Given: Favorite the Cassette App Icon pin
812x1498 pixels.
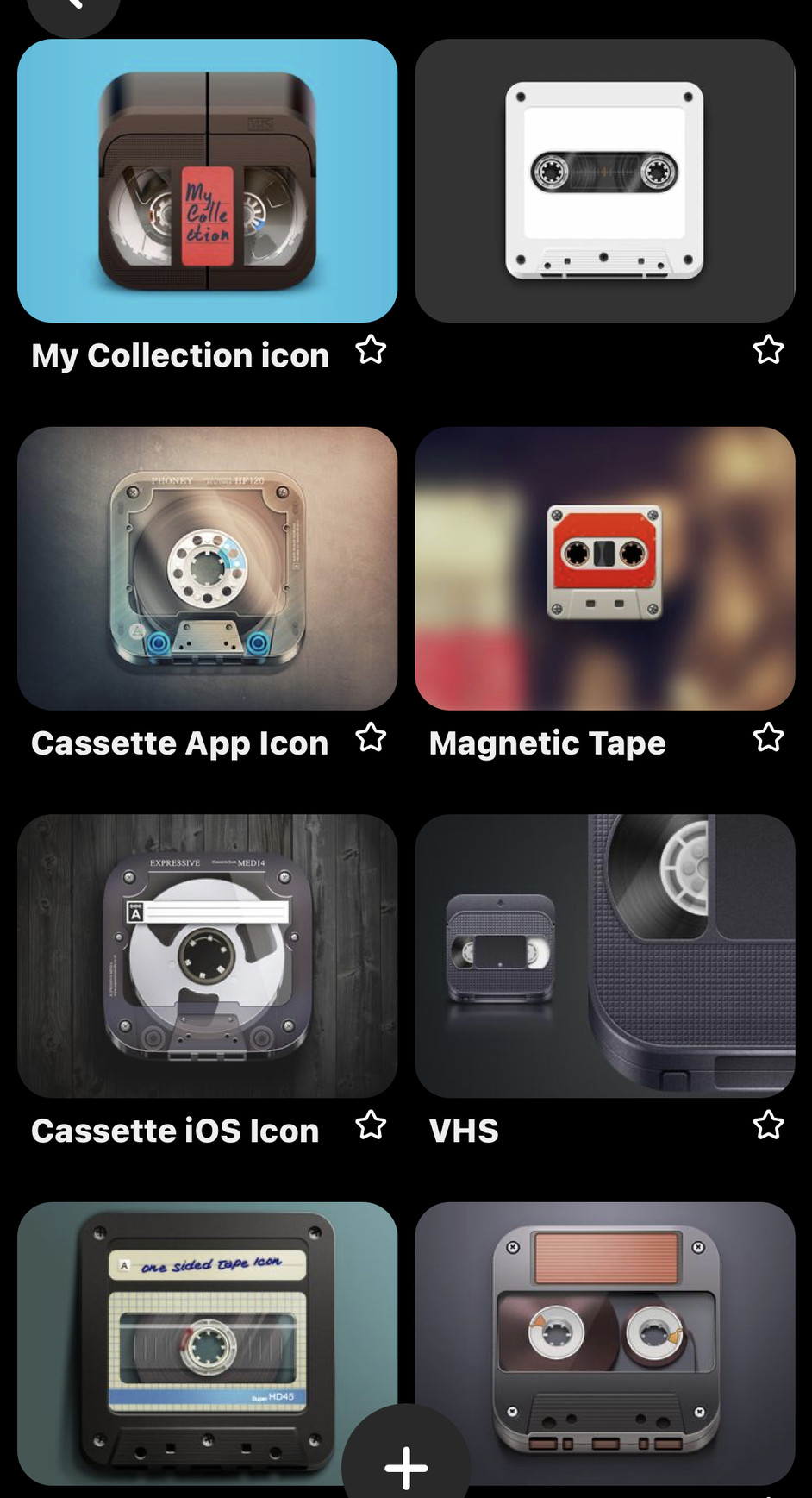Looking at the screenshot, I should tap(371, 738).
